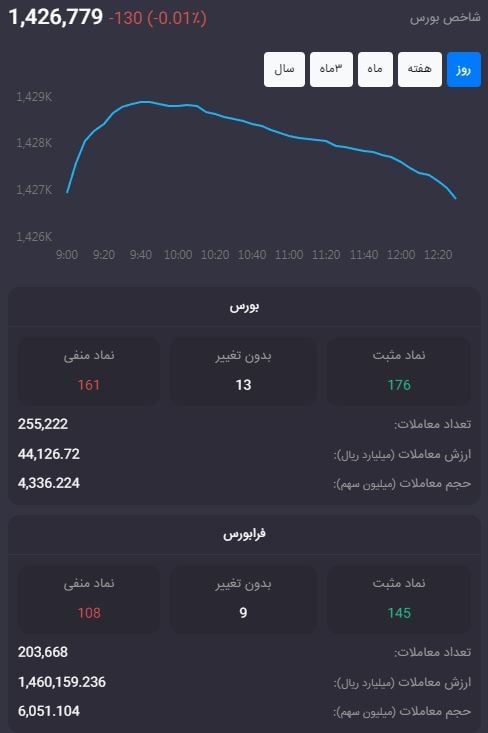Switch chart to سال (year) range
The image size is (488, 733).
(284, 69)
